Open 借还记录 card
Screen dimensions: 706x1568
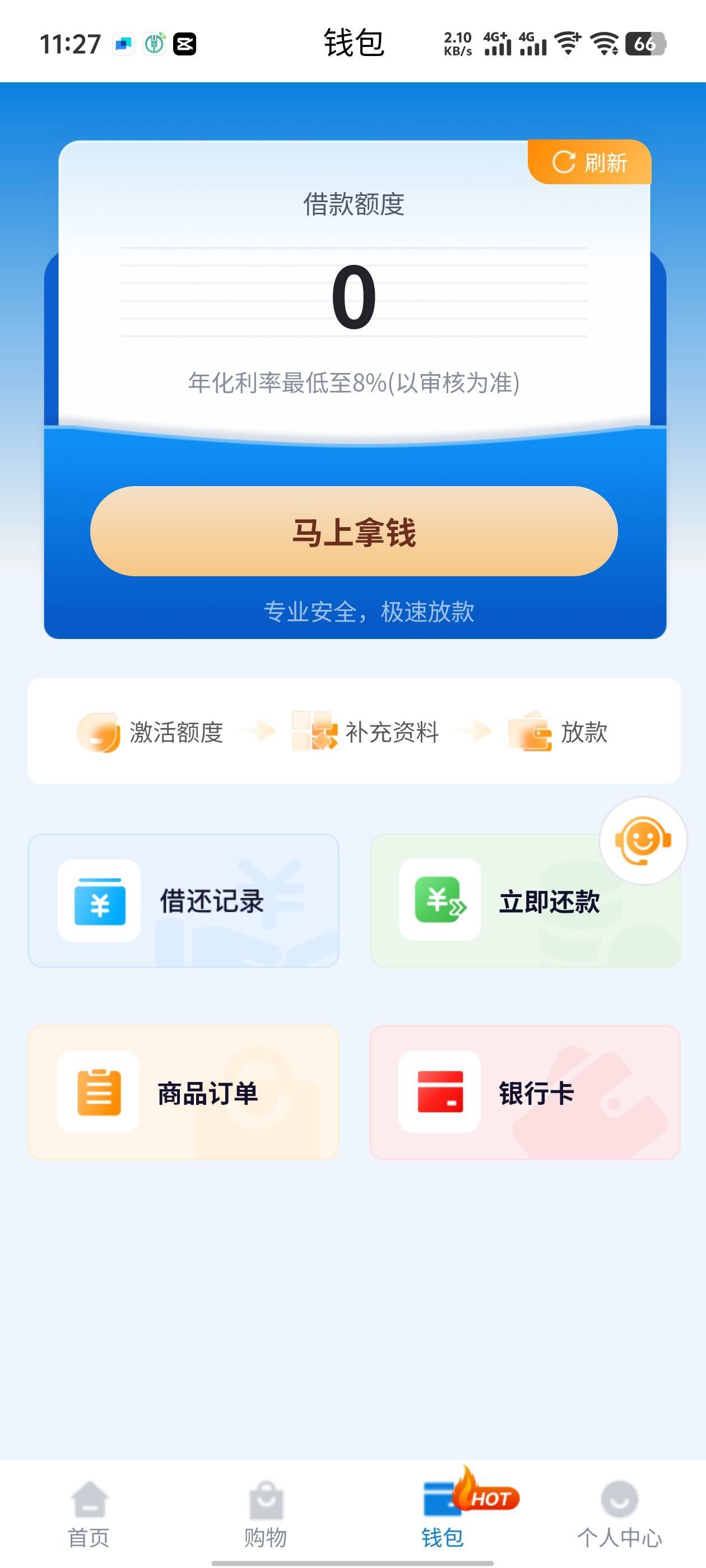183,901
